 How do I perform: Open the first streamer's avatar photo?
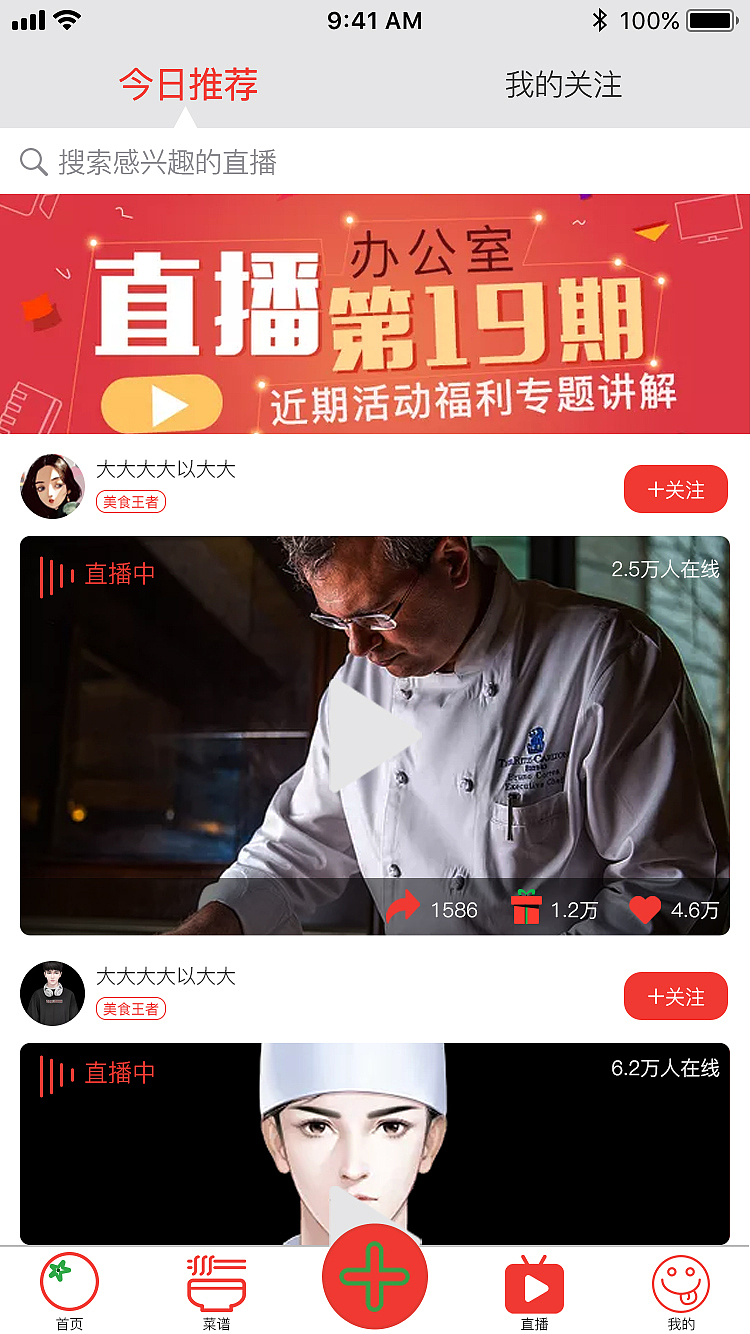coord(52,486)
